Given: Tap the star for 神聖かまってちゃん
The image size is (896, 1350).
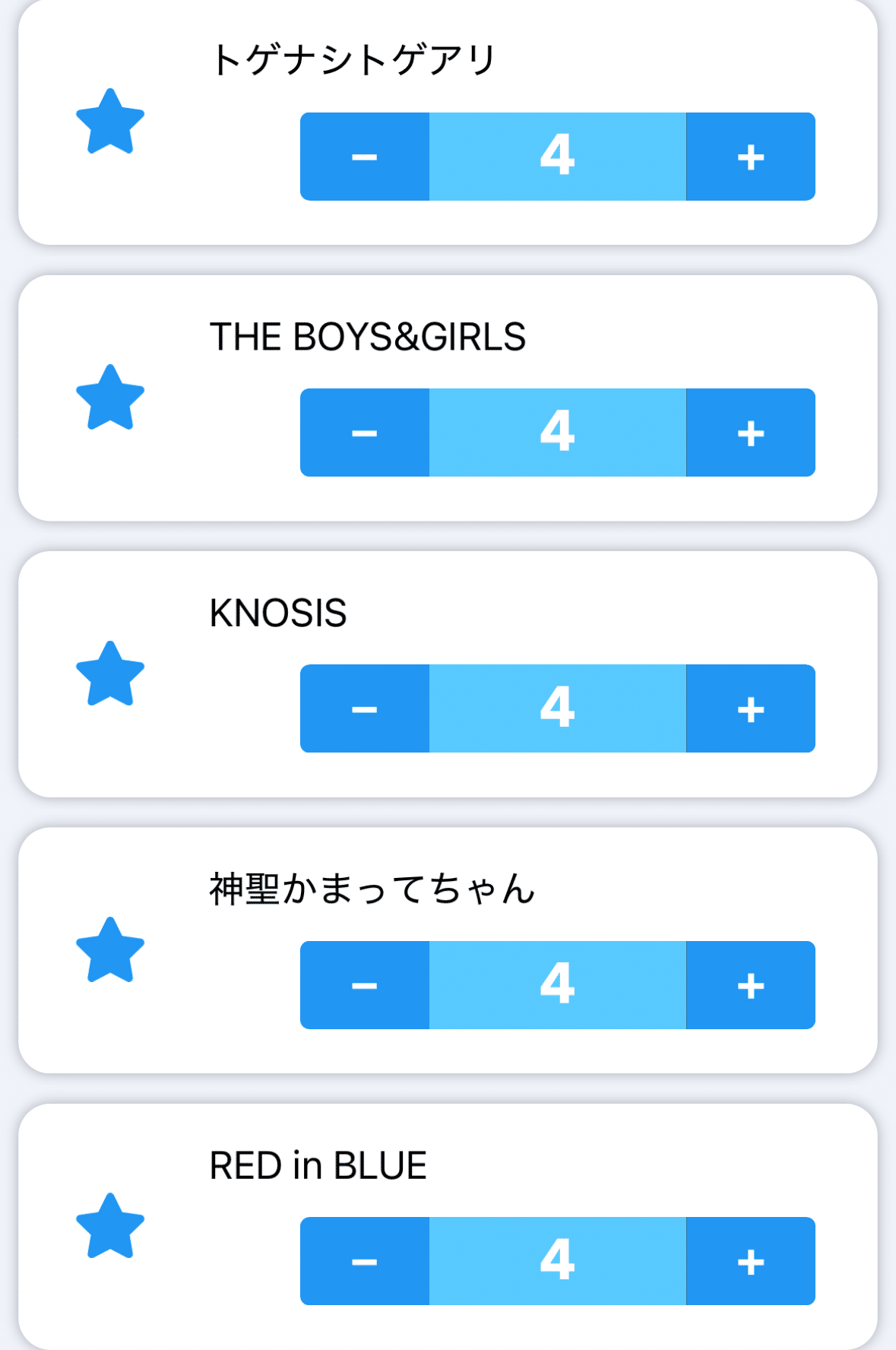Looking at the screenshot, I should tap(110, 951).
